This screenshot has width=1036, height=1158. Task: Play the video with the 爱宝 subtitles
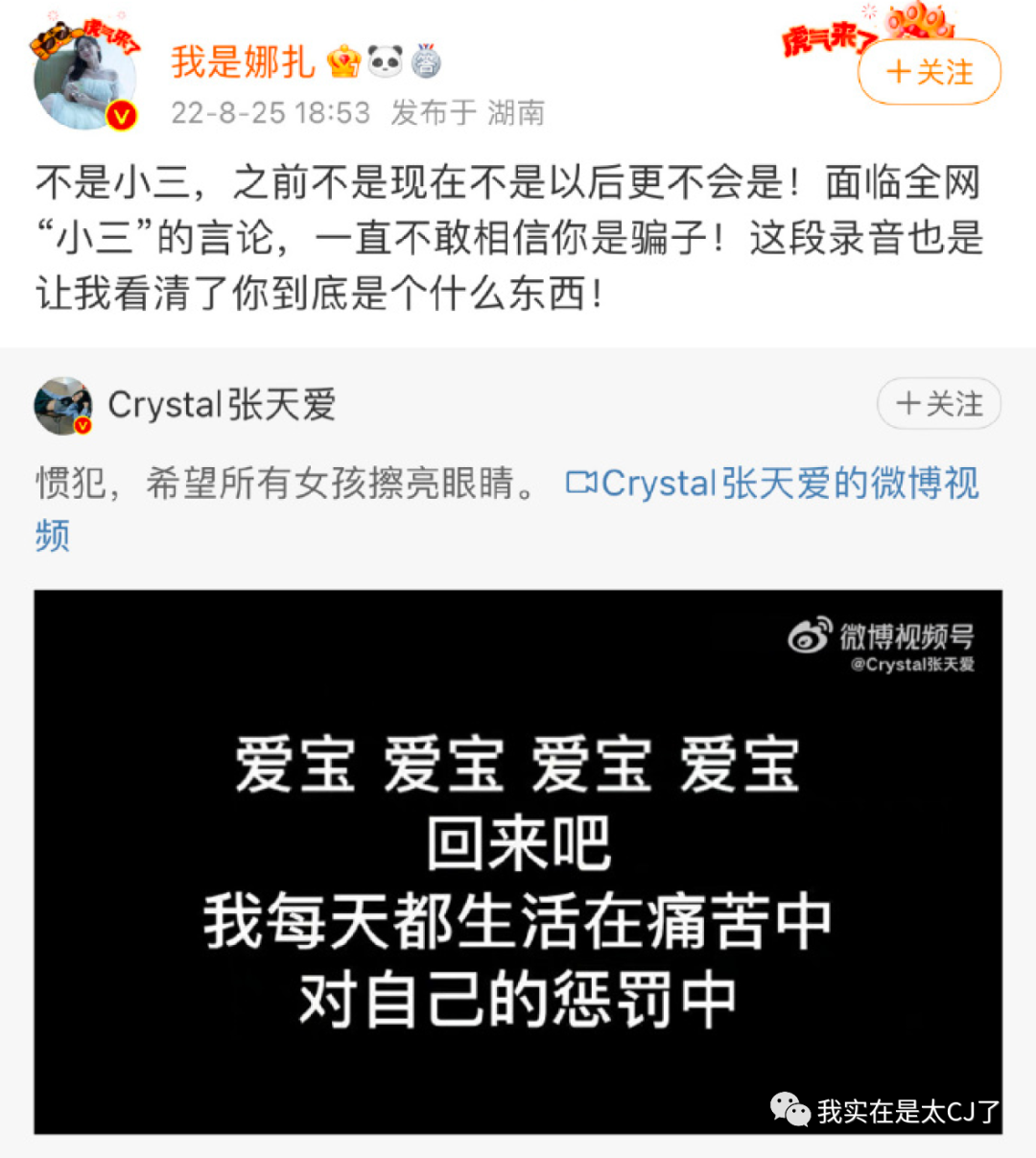pos(518,862)
